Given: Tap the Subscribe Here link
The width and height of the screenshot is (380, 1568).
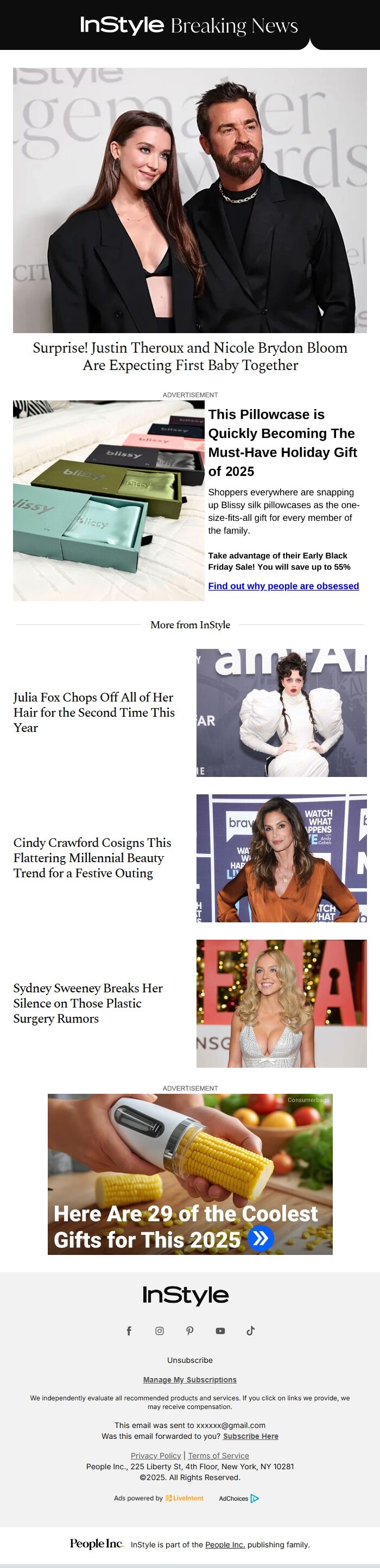Looking at the screenshot, I should [x=250, y=1436].
